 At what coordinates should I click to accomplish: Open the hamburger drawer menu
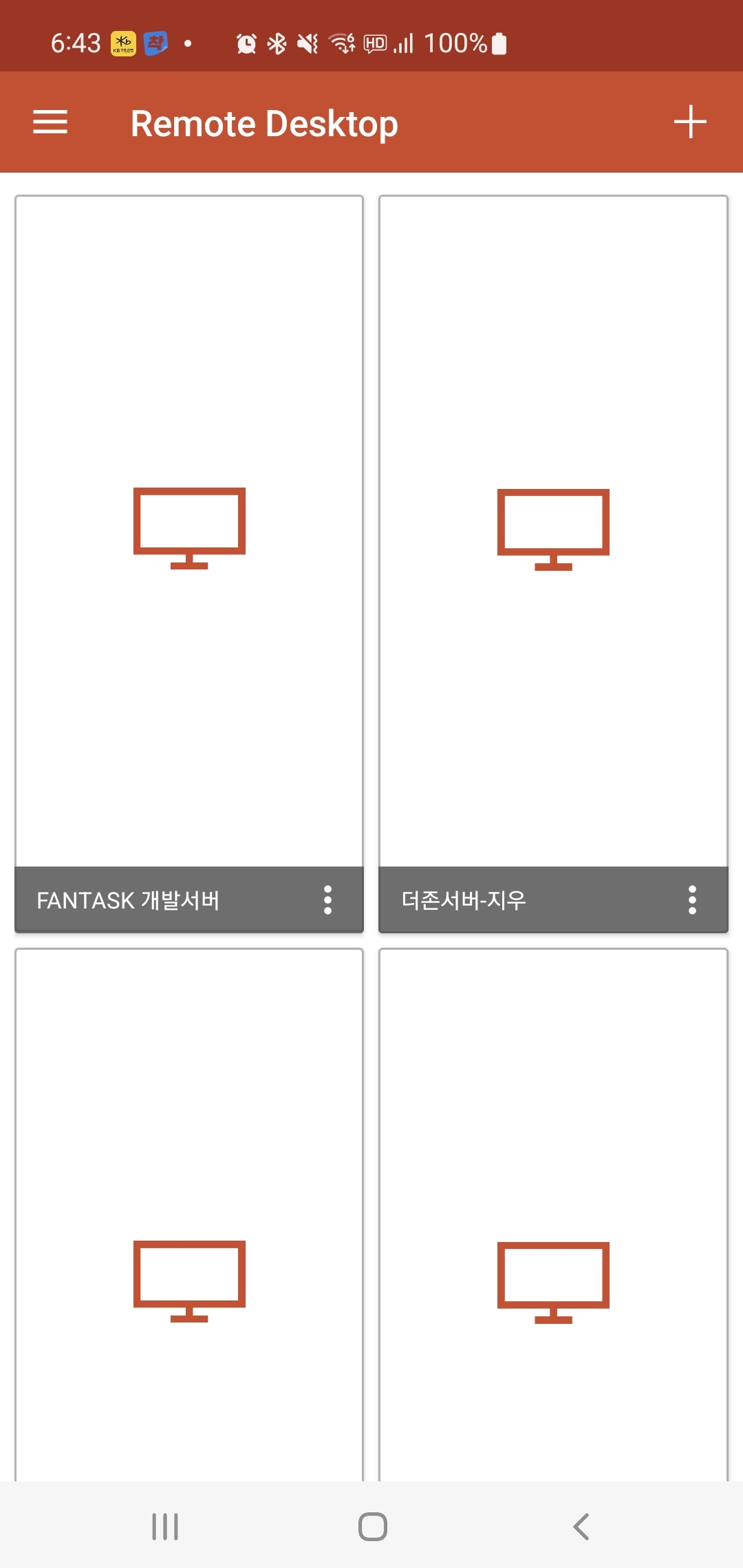[x=50, y=122]
